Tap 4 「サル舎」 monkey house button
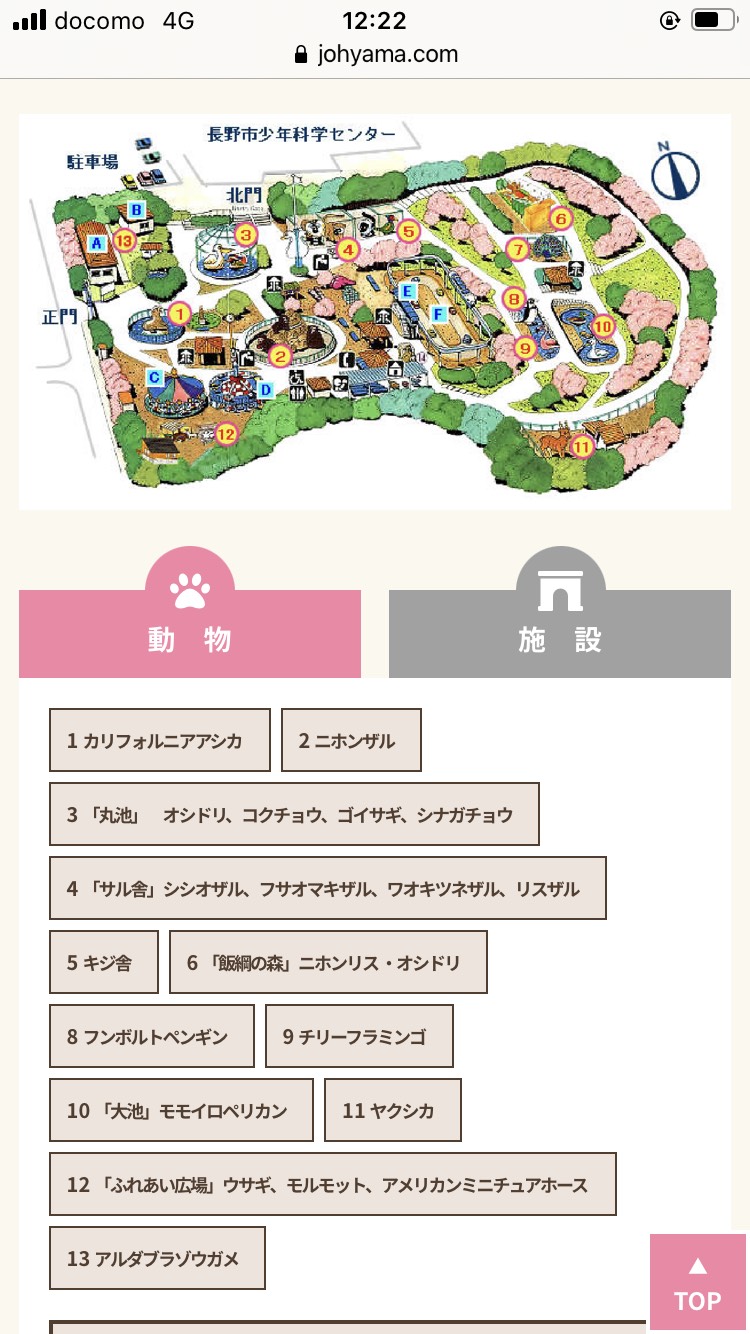 [327, 888]
